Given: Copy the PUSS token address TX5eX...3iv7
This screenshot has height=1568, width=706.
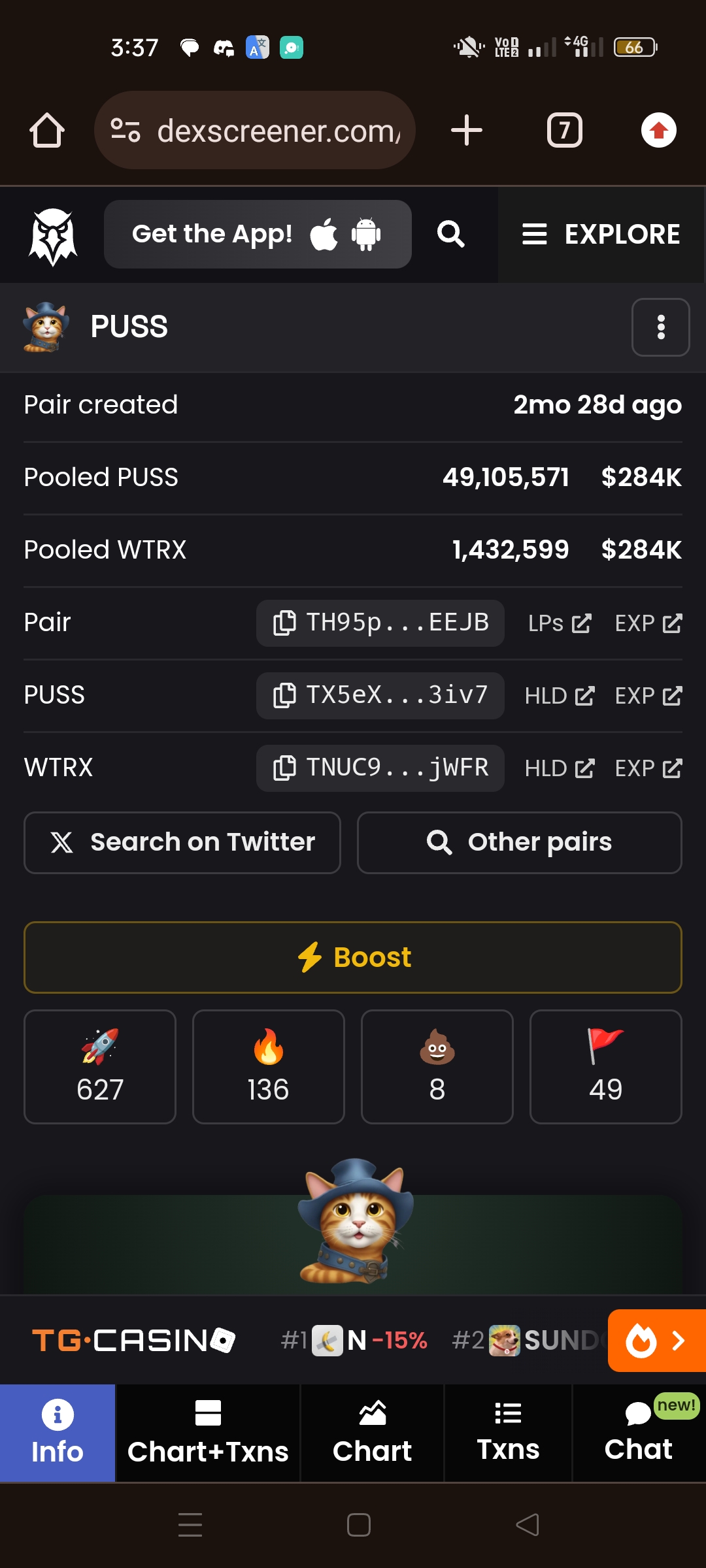Looking at the screenshot, I should pyautogui.click(x=380, y=695).
